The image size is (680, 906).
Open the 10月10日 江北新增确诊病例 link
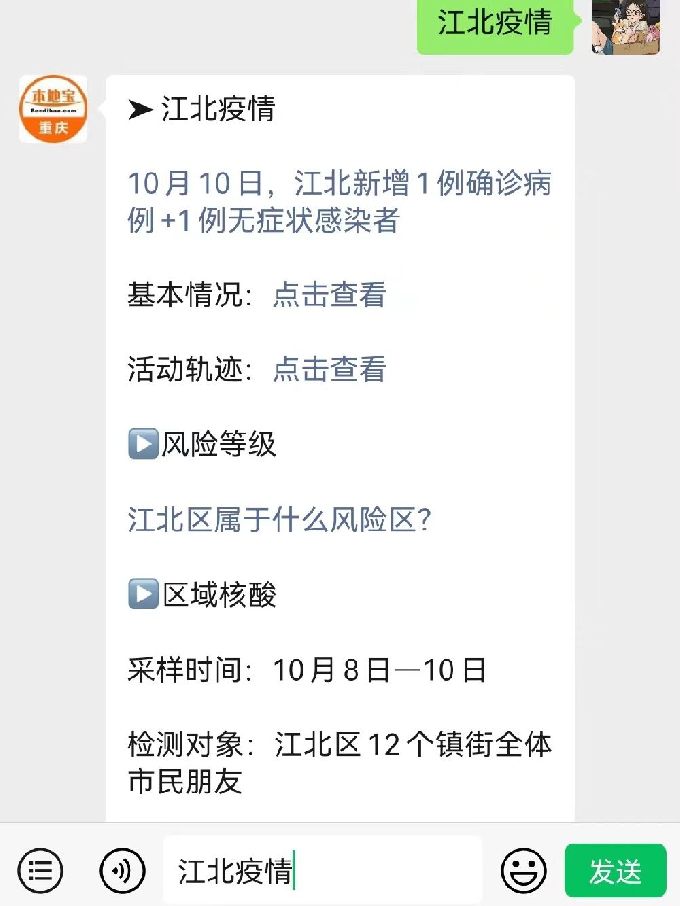pos(339,202)
